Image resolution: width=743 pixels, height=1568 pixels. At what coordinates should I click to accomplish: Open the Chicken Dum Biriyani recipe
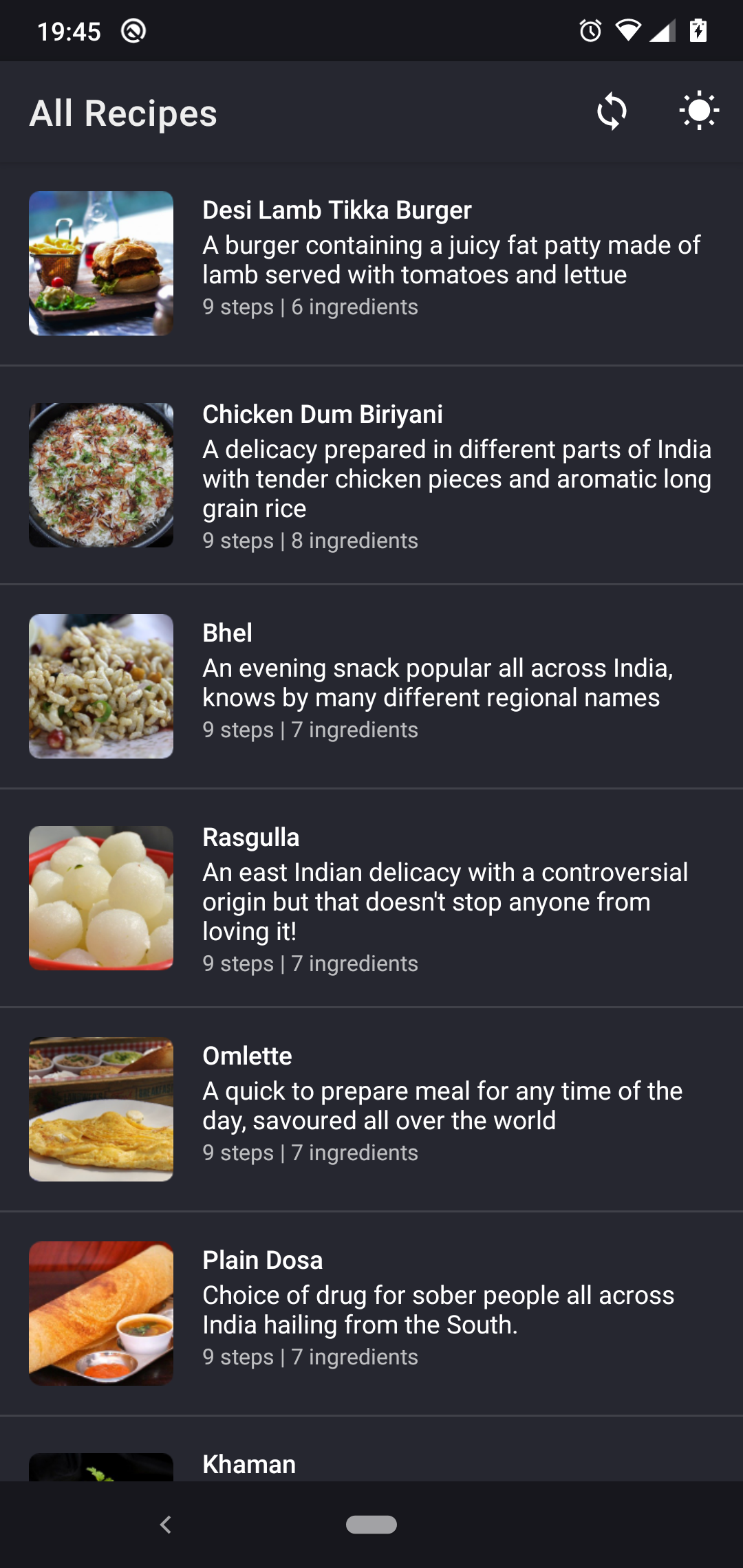[371, 475]
